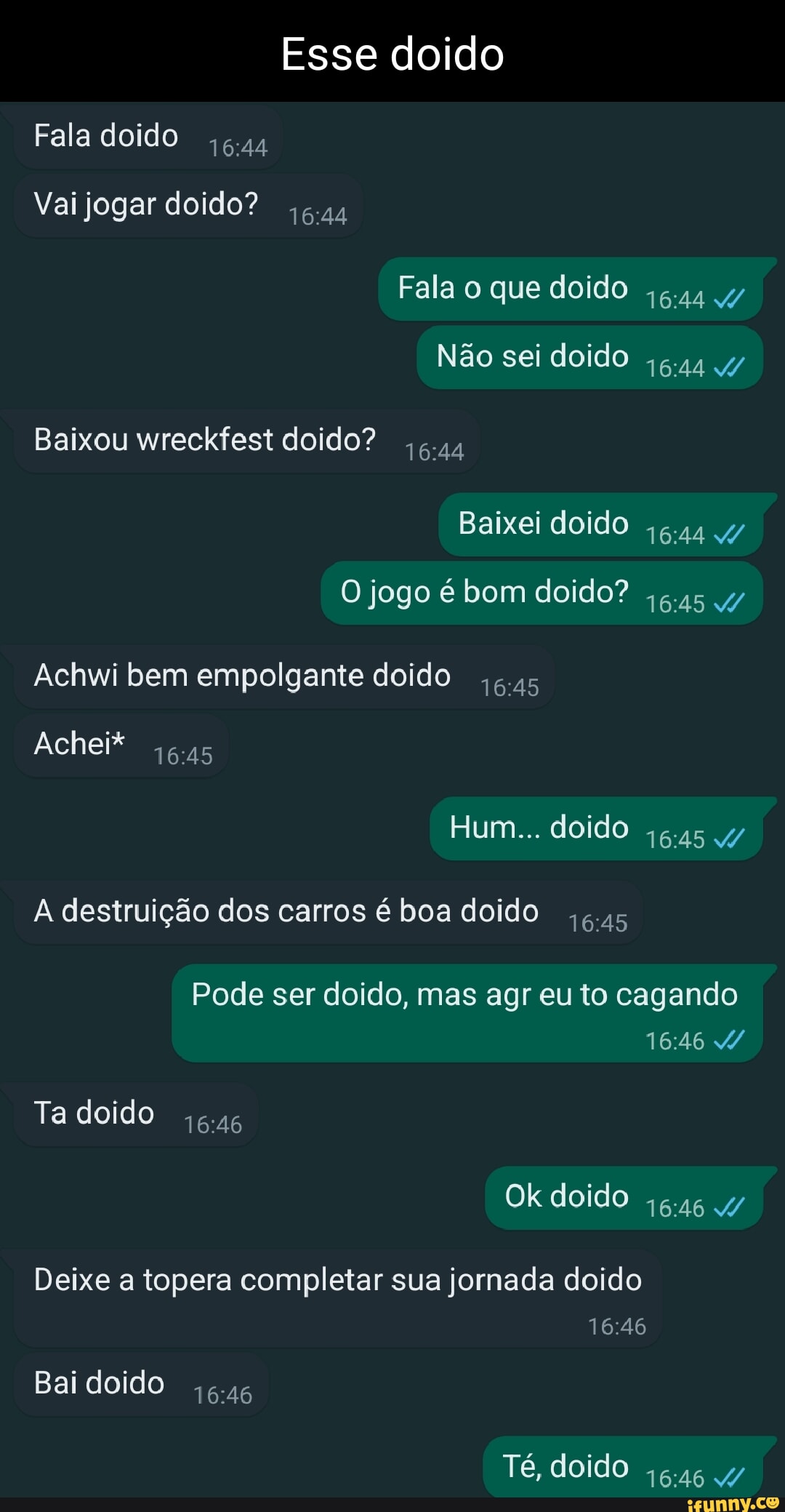The width and height of the screenshot is (785, 1512).
Task: Select the 'Bai doido' message
Action: (97, 1383)
